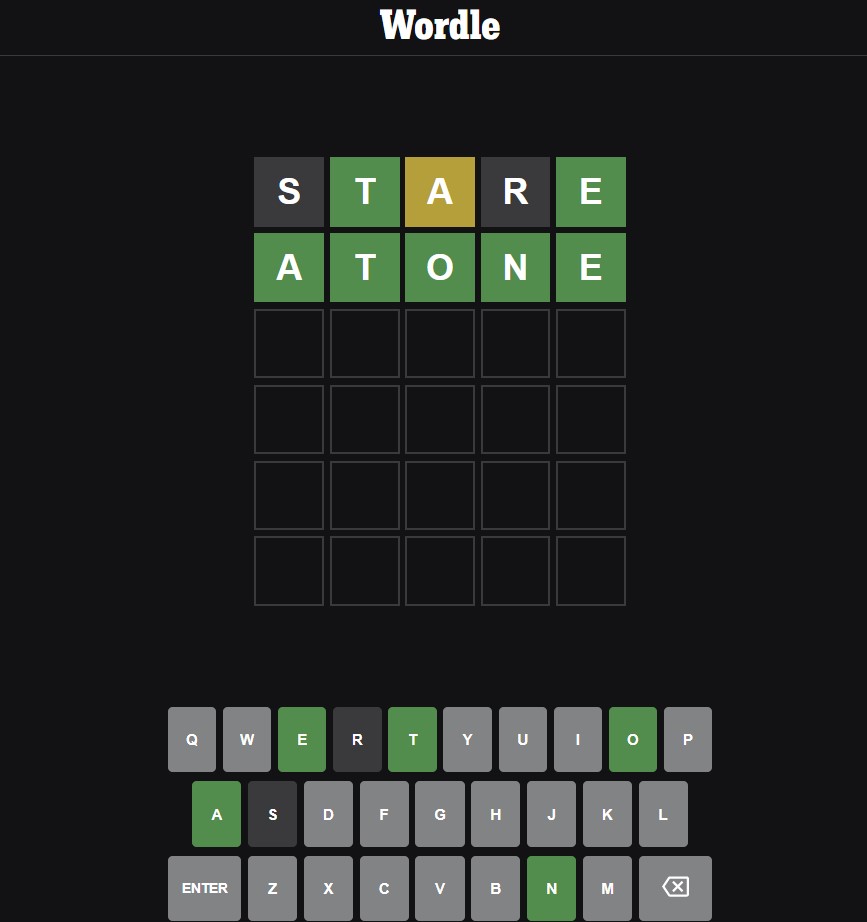Tap the ENTER key
Image resolution: width=867 pixels, height=922 pixels.
click(x=204, y=888)
